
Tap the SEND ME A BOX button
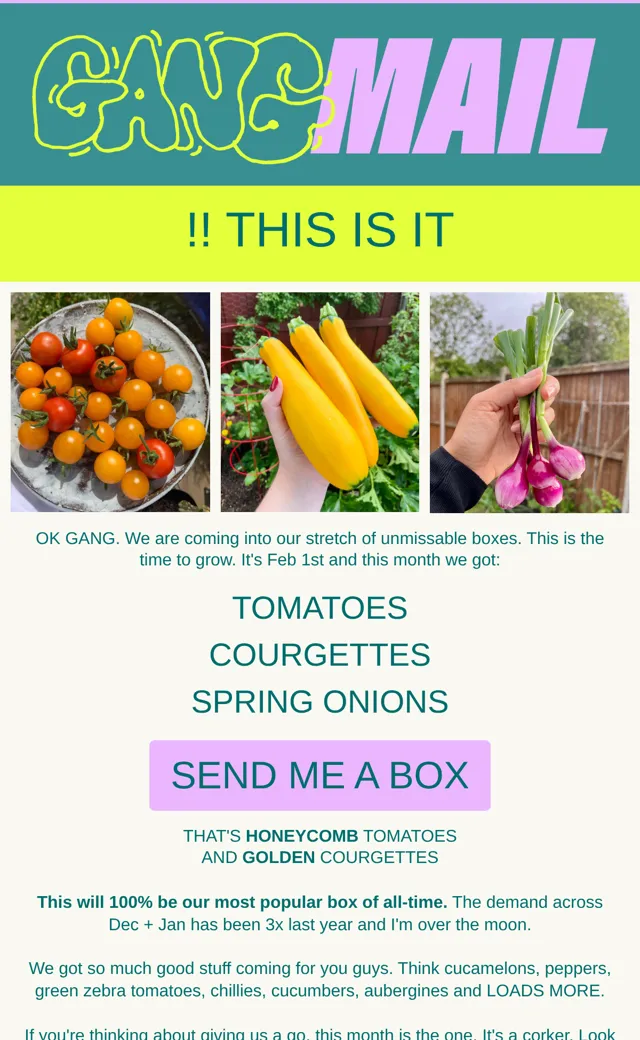[320, 775]
